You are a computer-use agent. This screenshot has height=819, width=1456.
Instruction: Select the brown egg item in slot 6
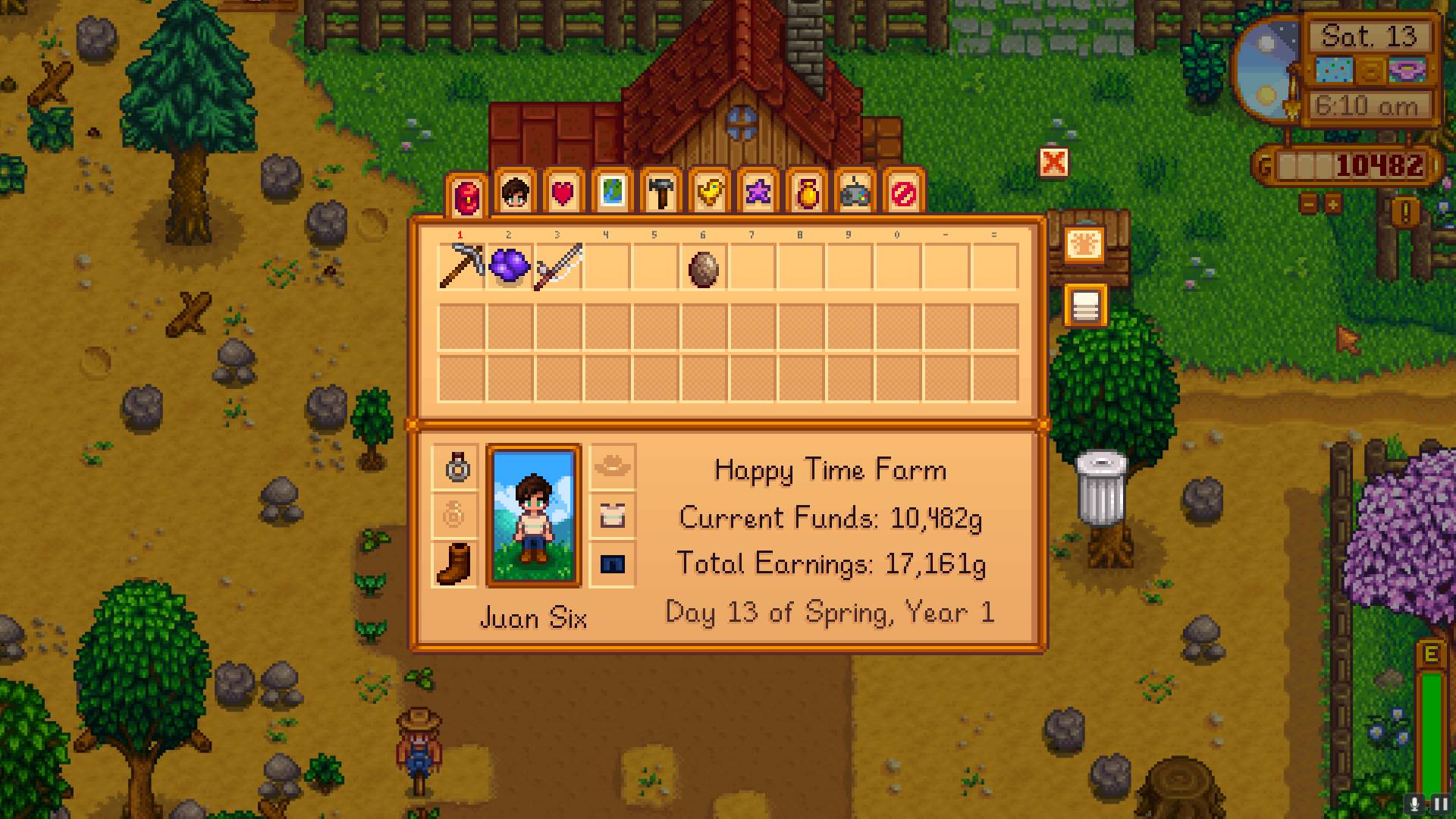(704, 267)
